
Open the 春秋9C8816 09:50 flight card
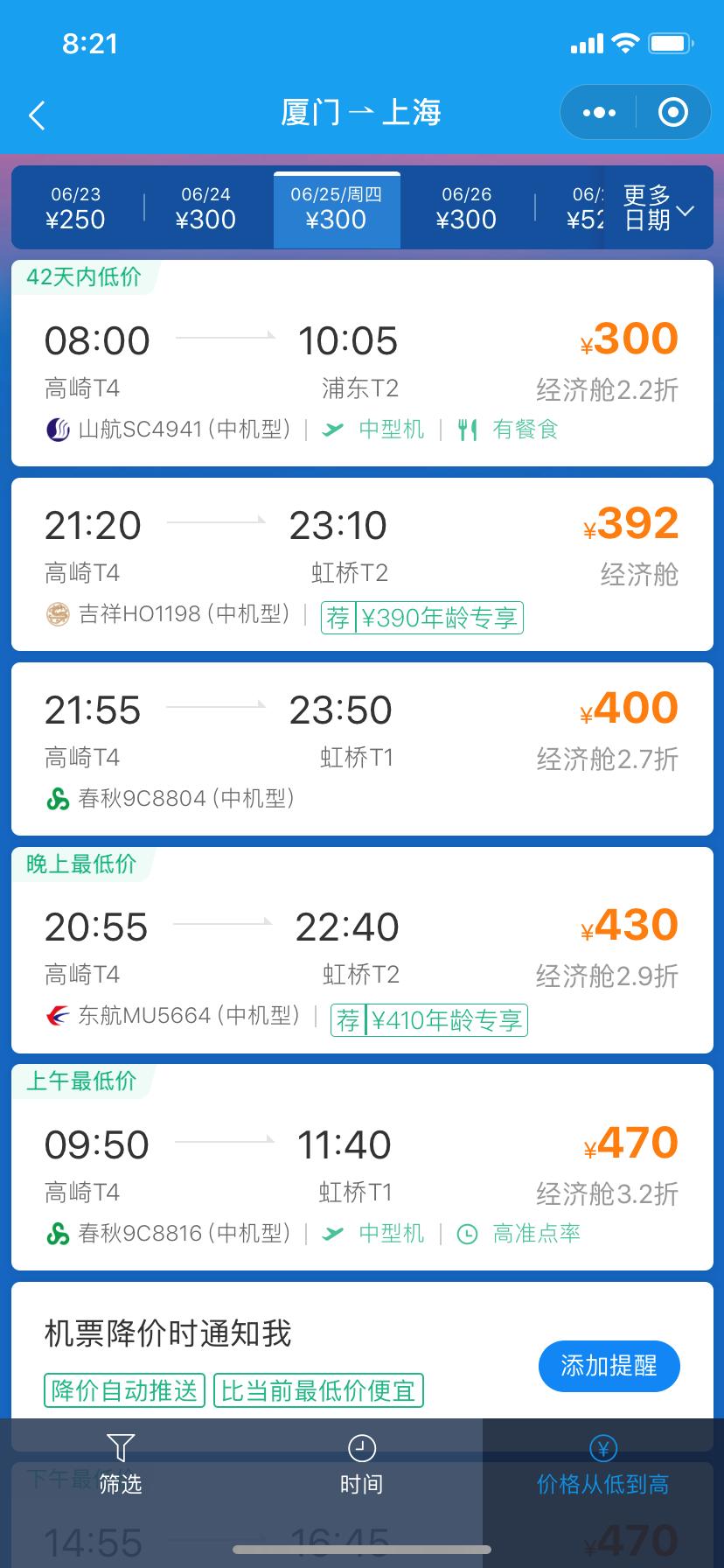(x=362, y=1176)
